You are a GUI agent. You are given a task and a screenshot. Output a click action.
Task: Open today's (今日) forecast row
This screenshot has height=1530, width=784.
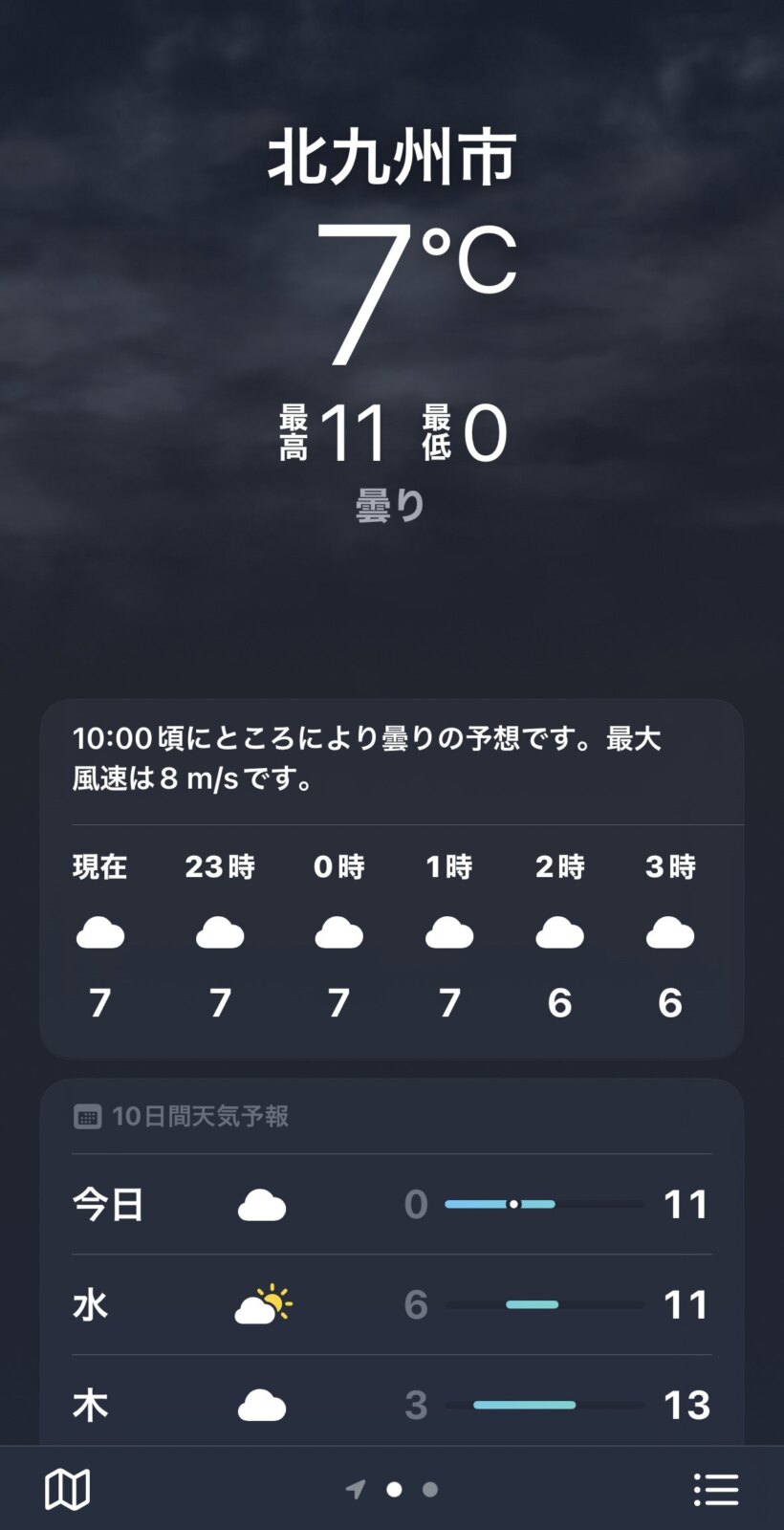(392, 1204)
